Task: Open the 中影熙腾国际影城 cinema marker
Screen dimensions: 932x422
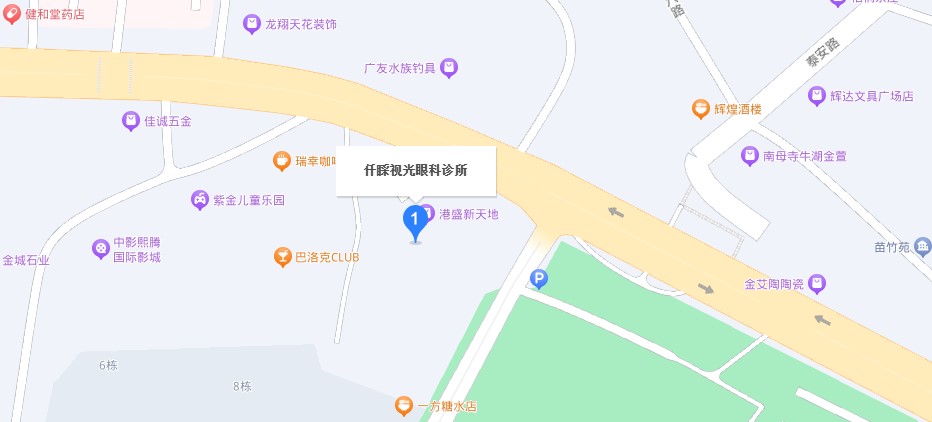Action: pyautogui.click(x=101, y=247)
